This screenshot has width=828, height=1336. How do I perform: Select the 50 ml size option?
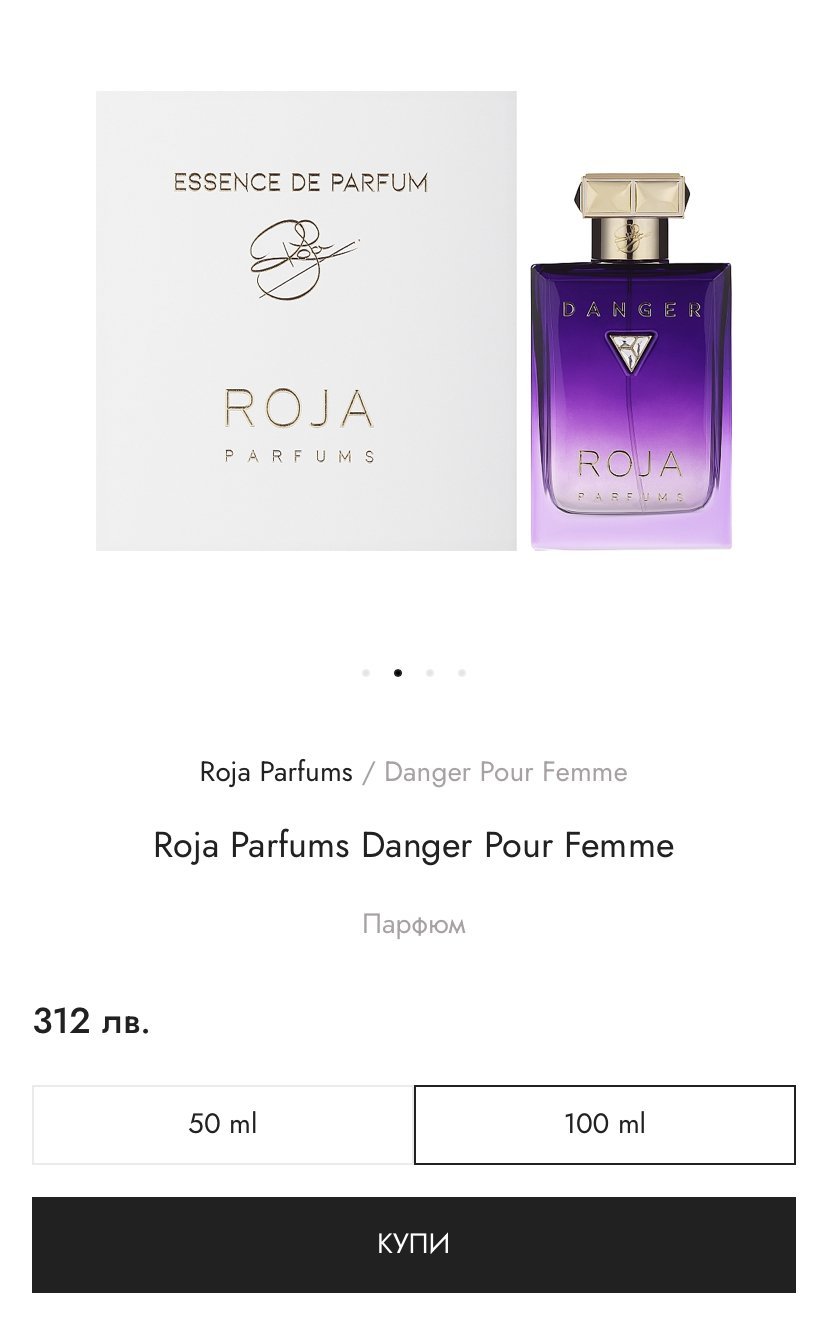[x=223, y=1124]
